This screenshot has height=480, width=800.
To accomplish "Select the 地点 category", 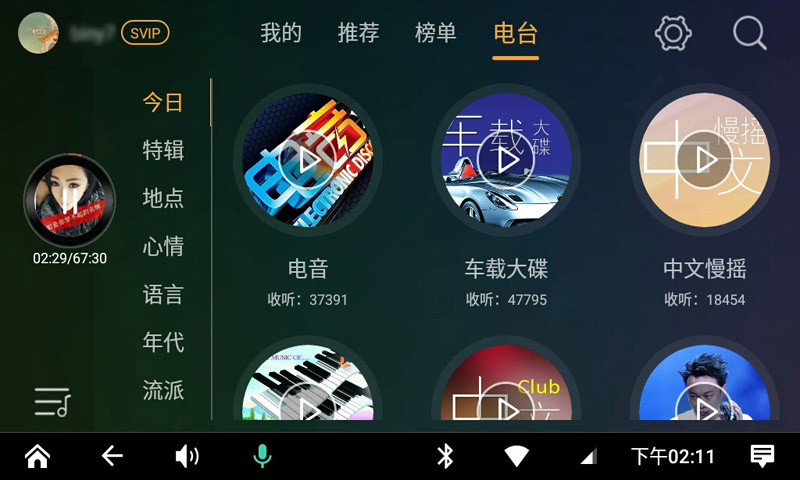I will (x=163, y=198).
